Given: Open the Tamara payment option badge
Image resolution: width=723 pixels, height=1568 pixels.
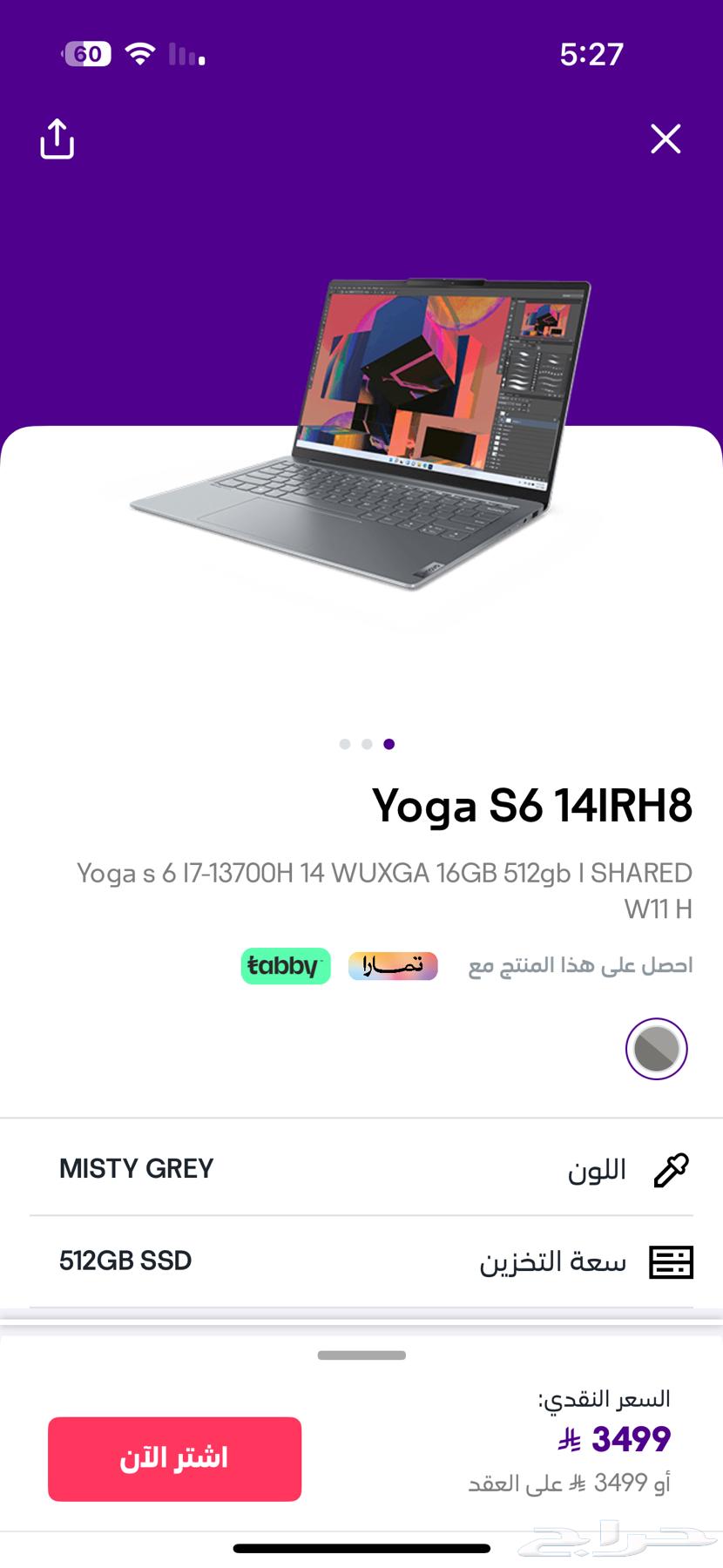Looking at the screenshot, I should 393,966.
